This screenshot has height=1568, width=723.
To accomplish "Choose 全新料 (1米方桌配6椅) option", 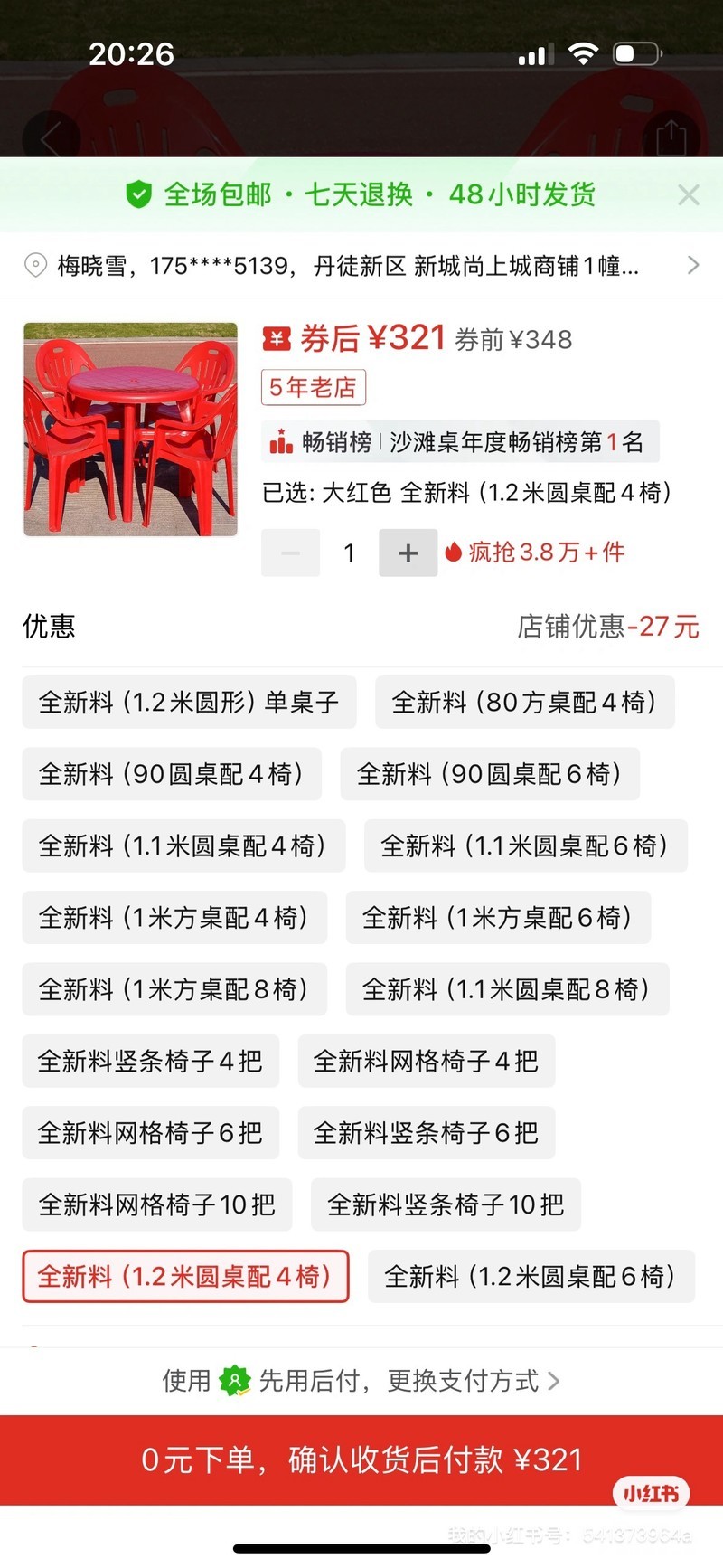I will point(497,918).
